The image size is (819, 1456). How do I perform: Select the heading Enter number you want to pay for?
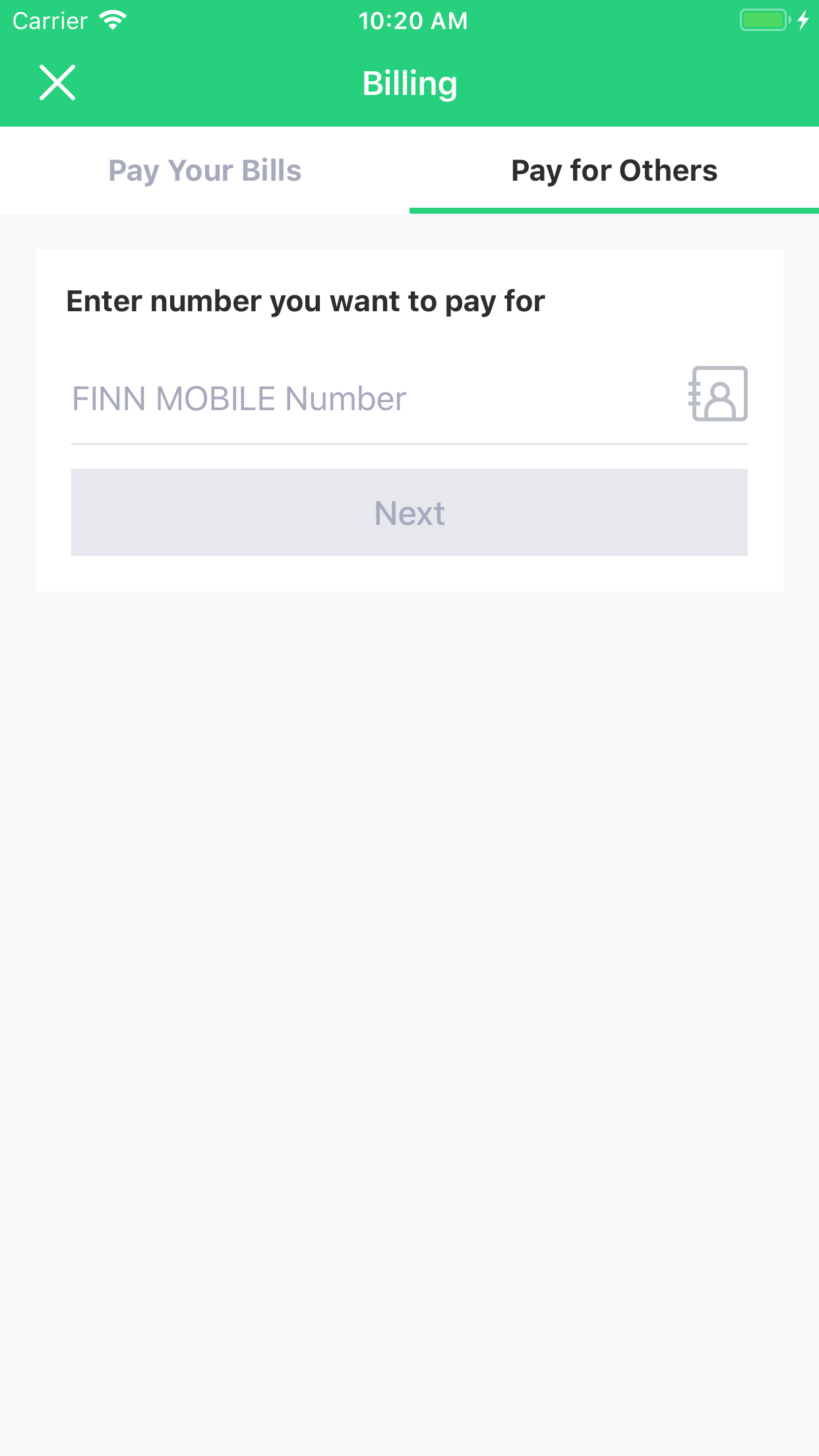tap(305, 301)
